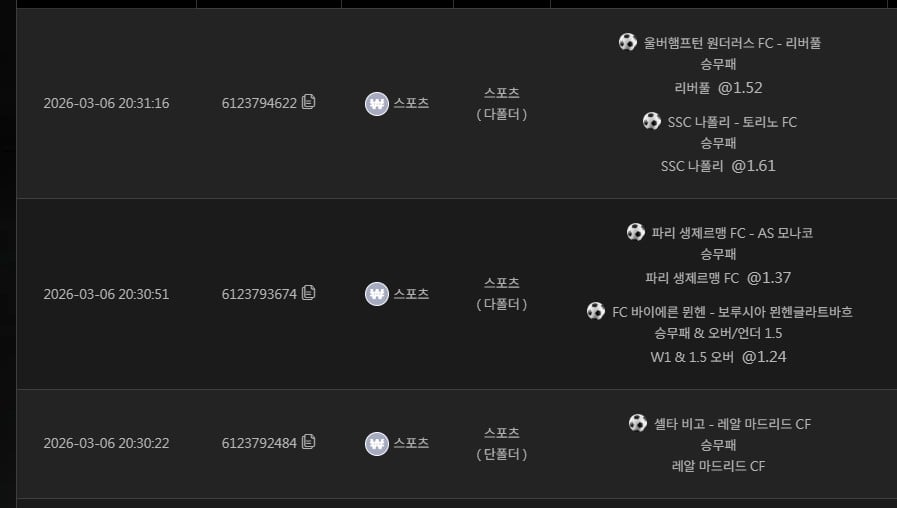The image size is (897, 508).
Task: Copy bet ID 6123792484
Action: click(308, 442)
